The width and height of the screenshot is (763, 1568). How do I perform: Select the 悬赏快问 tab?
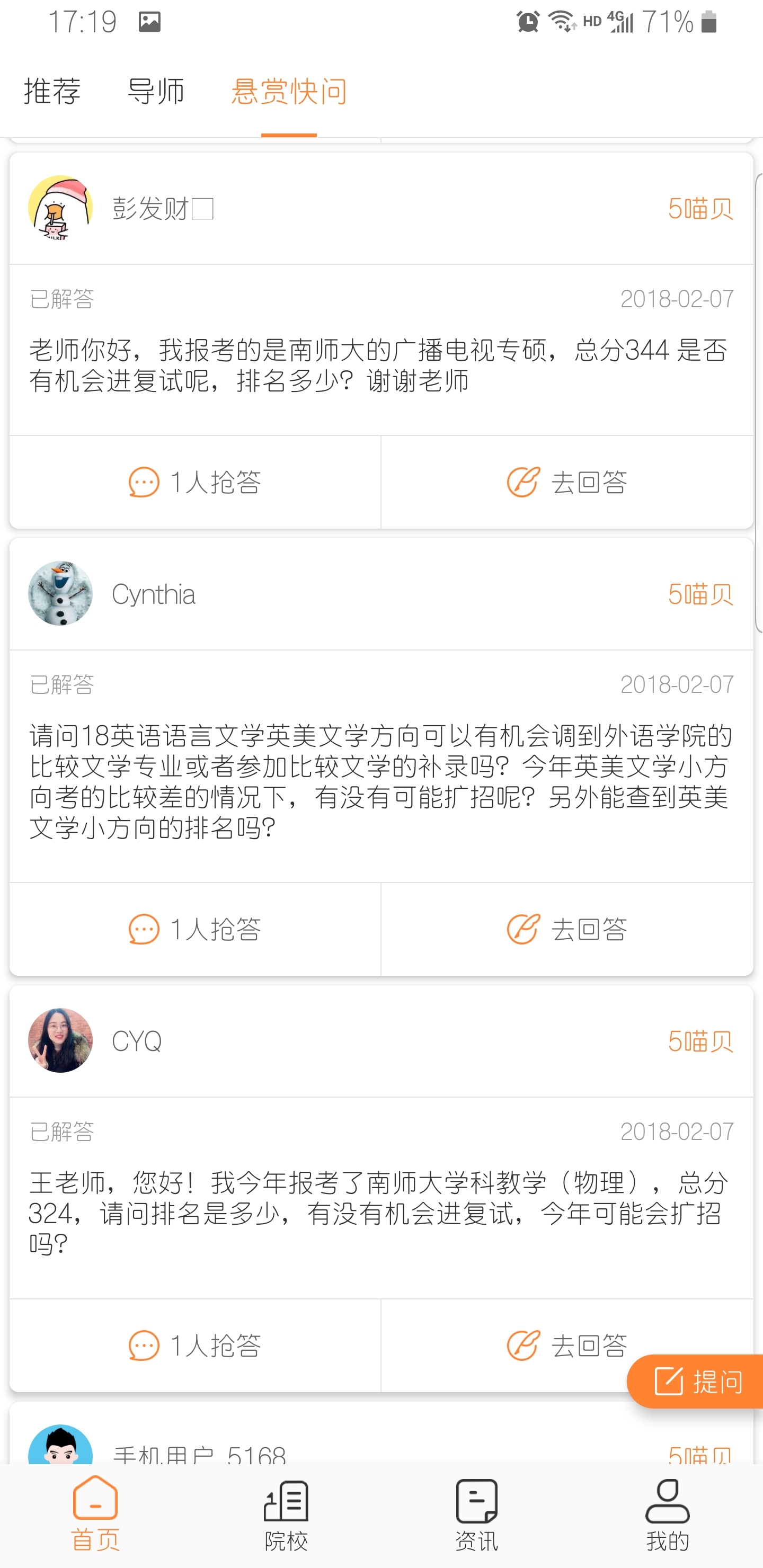289,92
